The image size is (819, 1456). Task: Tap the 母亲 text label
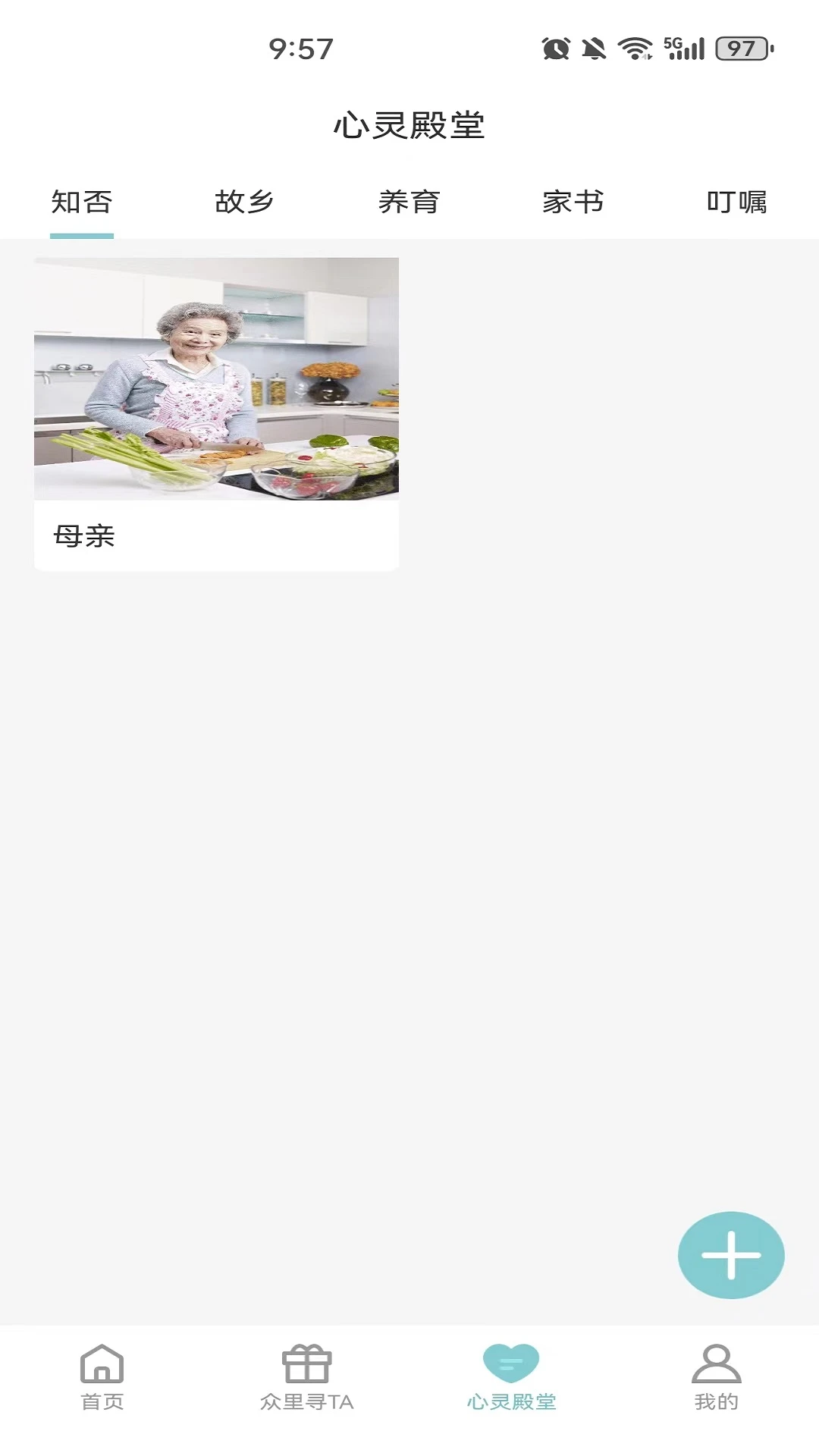click(x=83, y=536)
